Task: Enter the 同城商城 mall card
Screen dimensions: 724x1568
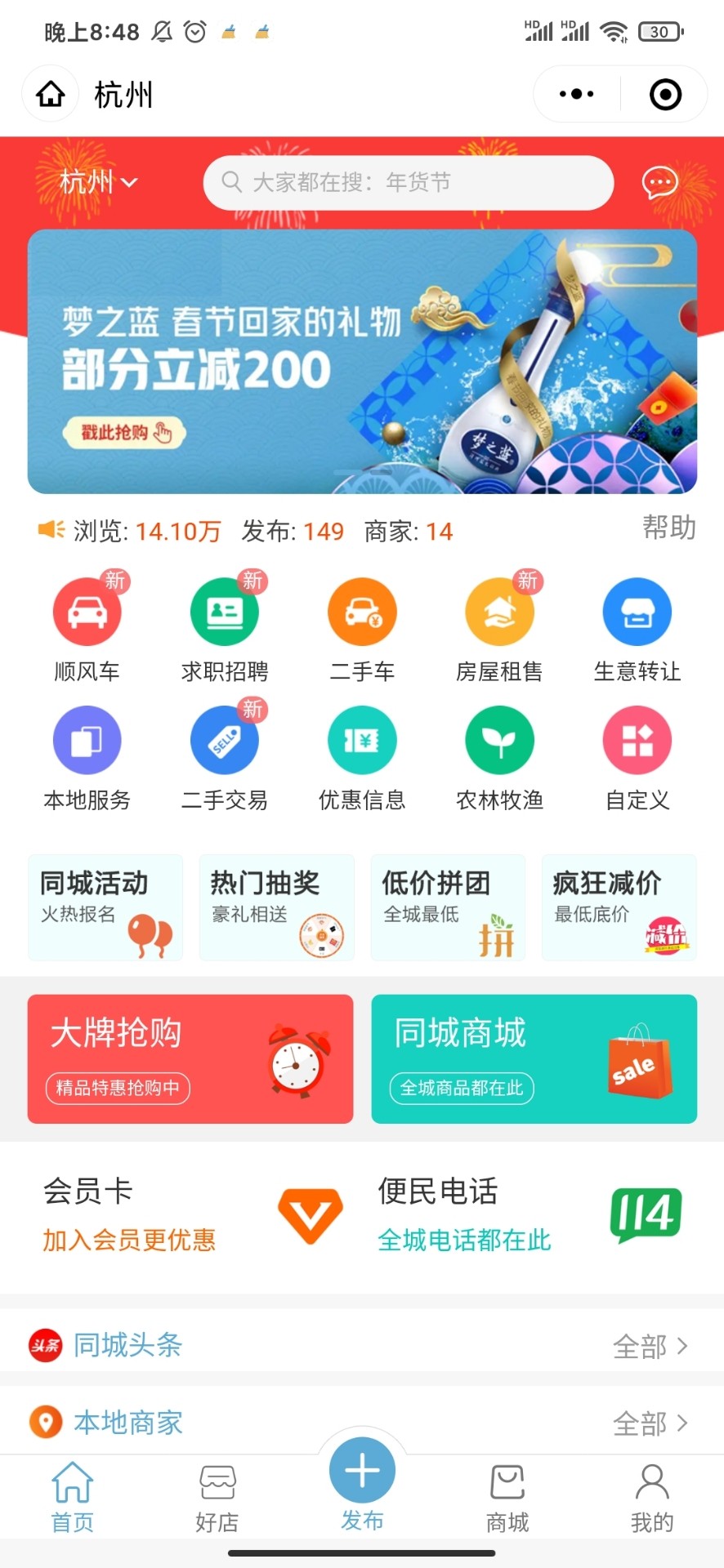Action: tap(534, 1058)
